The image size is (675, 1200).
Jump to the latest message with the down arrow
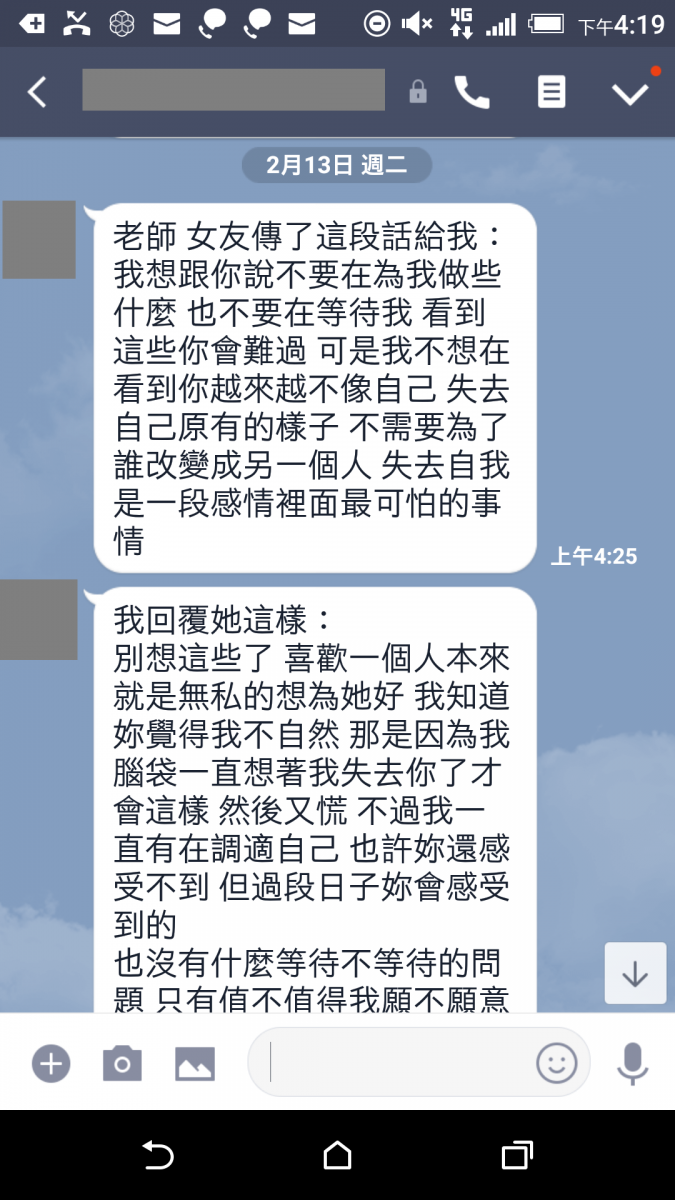pyautogui.click(x=635, y=973)
